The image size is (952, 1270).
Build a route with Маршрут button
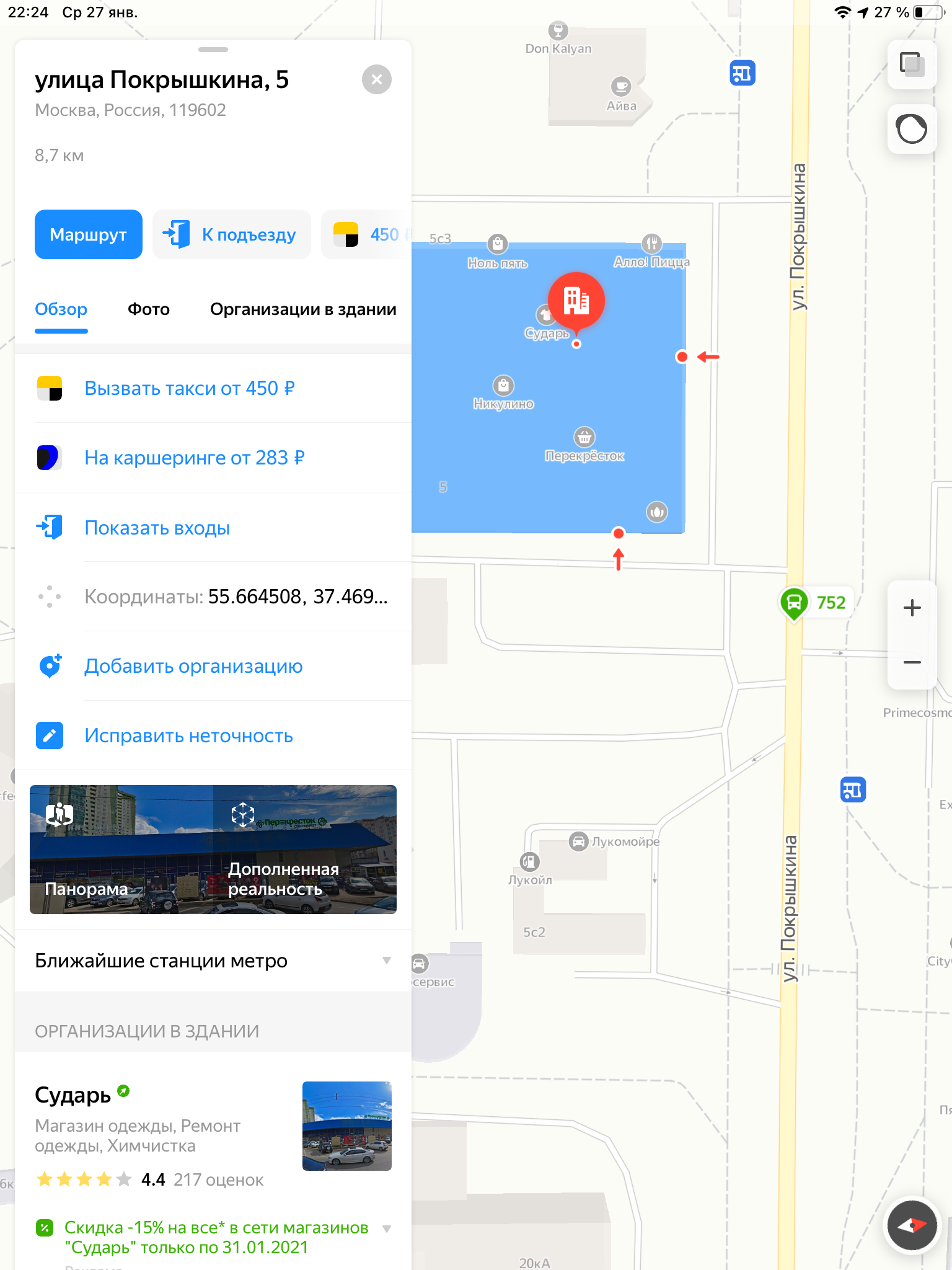[88, 234]
